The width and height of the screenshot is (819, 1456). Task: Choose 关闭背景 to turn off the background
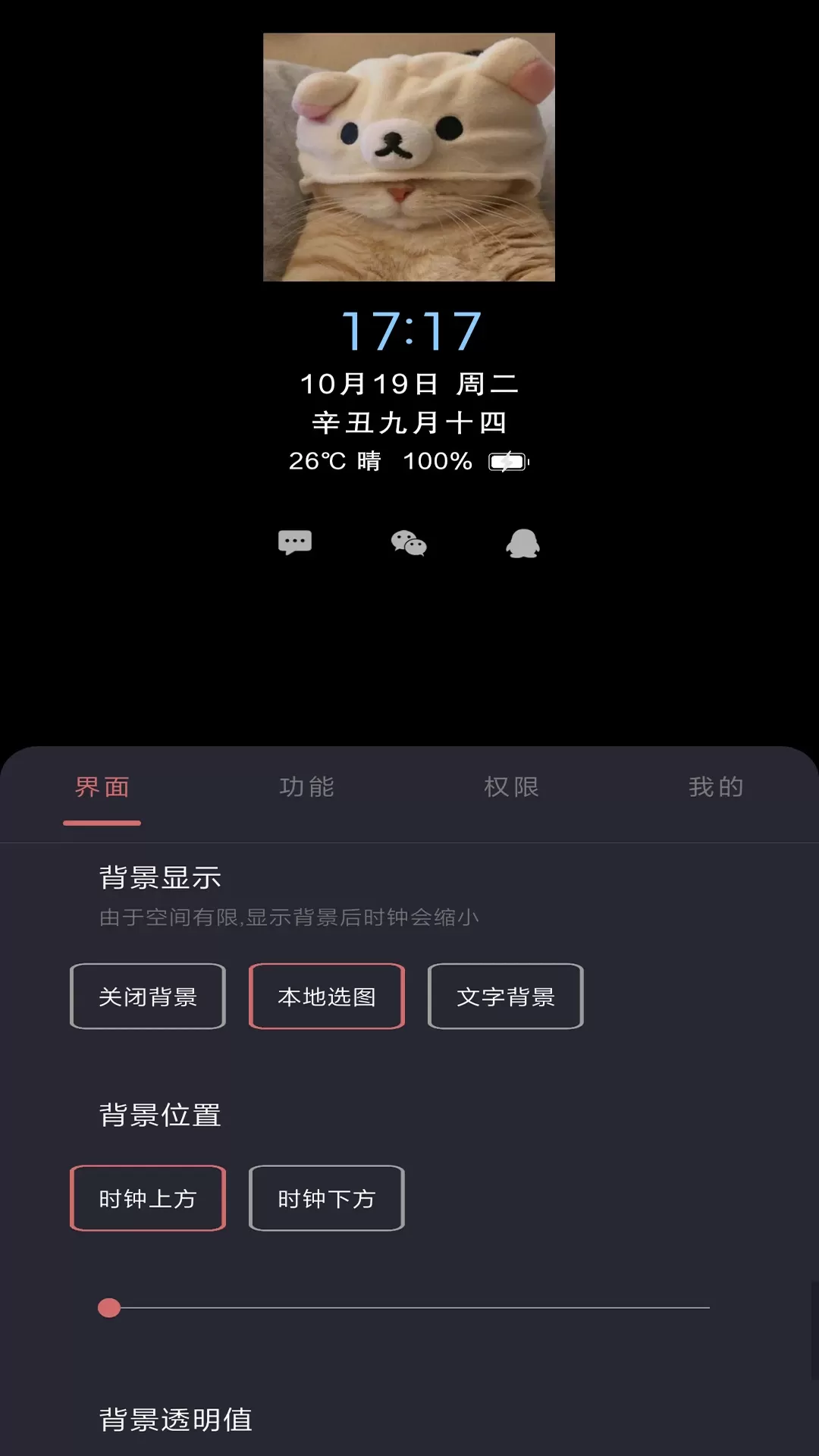click(x=148, y=996)
